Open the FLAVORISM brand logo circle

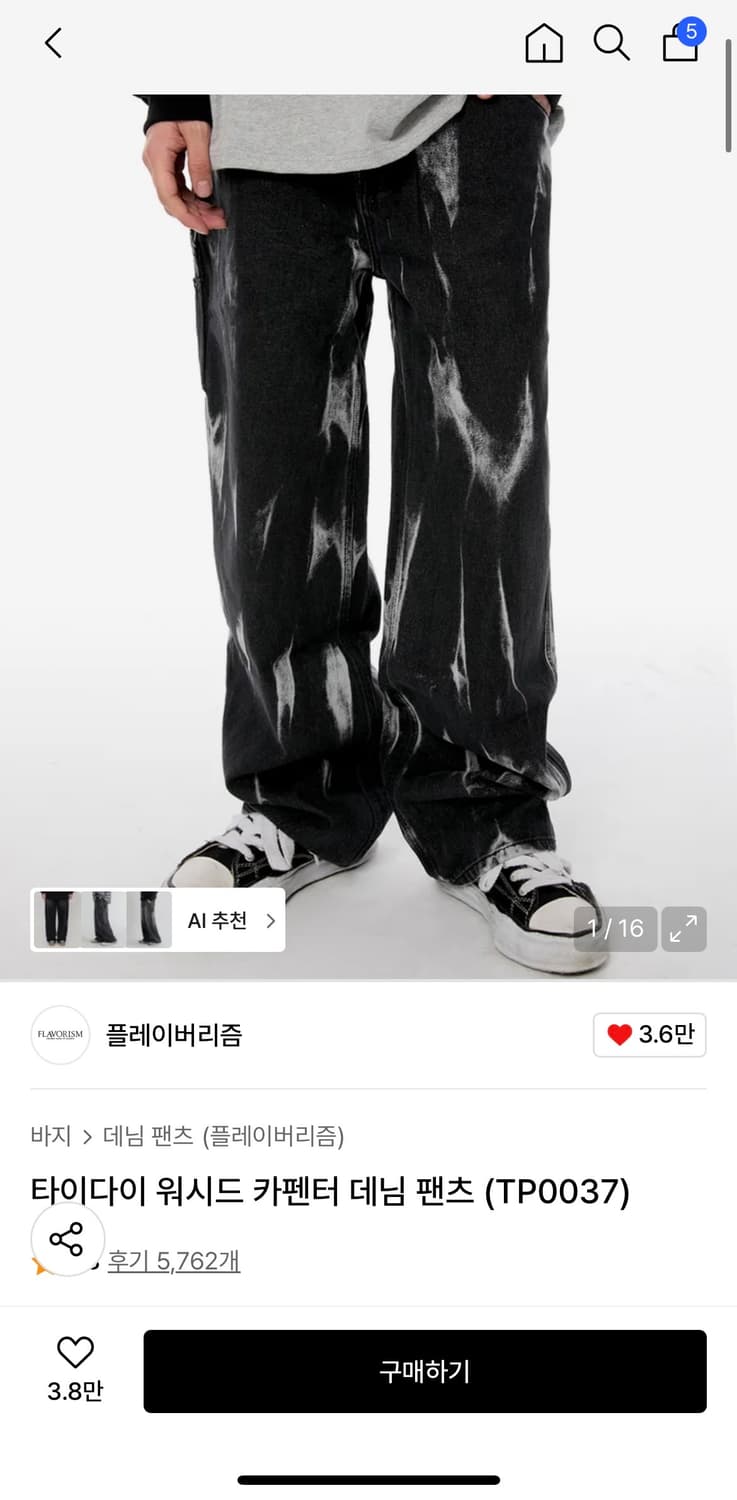coord(59,1035)
